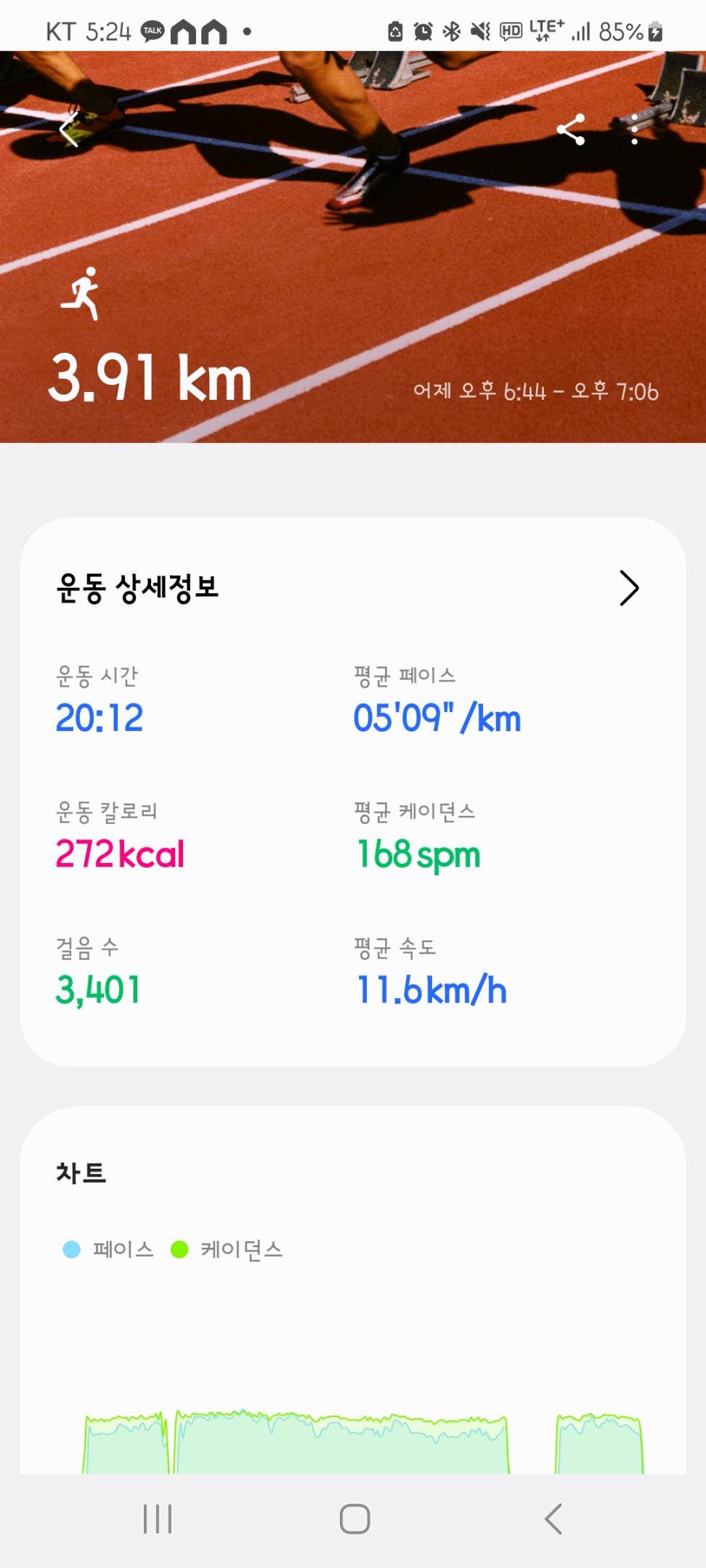
Task: Open the three-dot overflow menu
Action: pyautogui.click(x=634, y=130)
